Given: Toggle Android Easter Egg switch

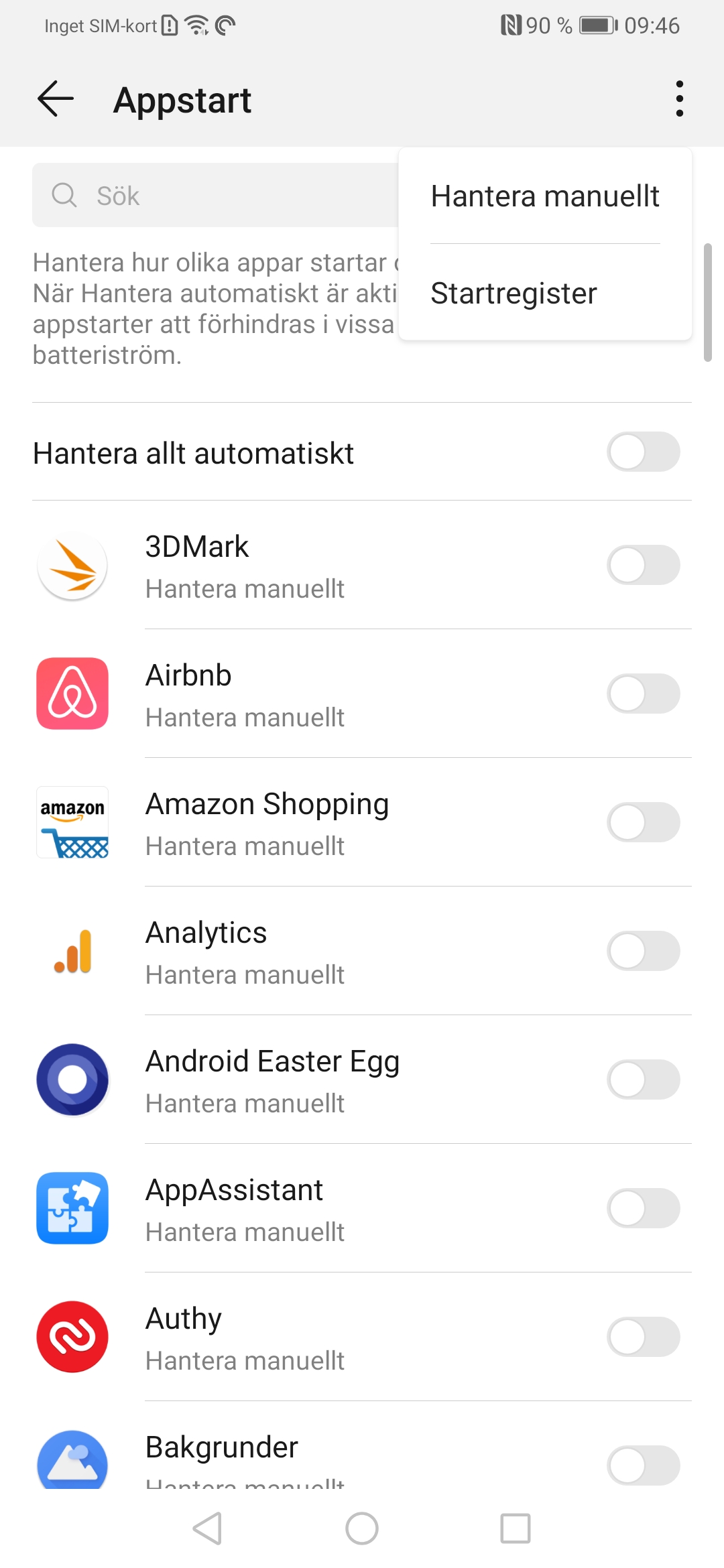Looking at the screenshot, I should coord(643,1080).
